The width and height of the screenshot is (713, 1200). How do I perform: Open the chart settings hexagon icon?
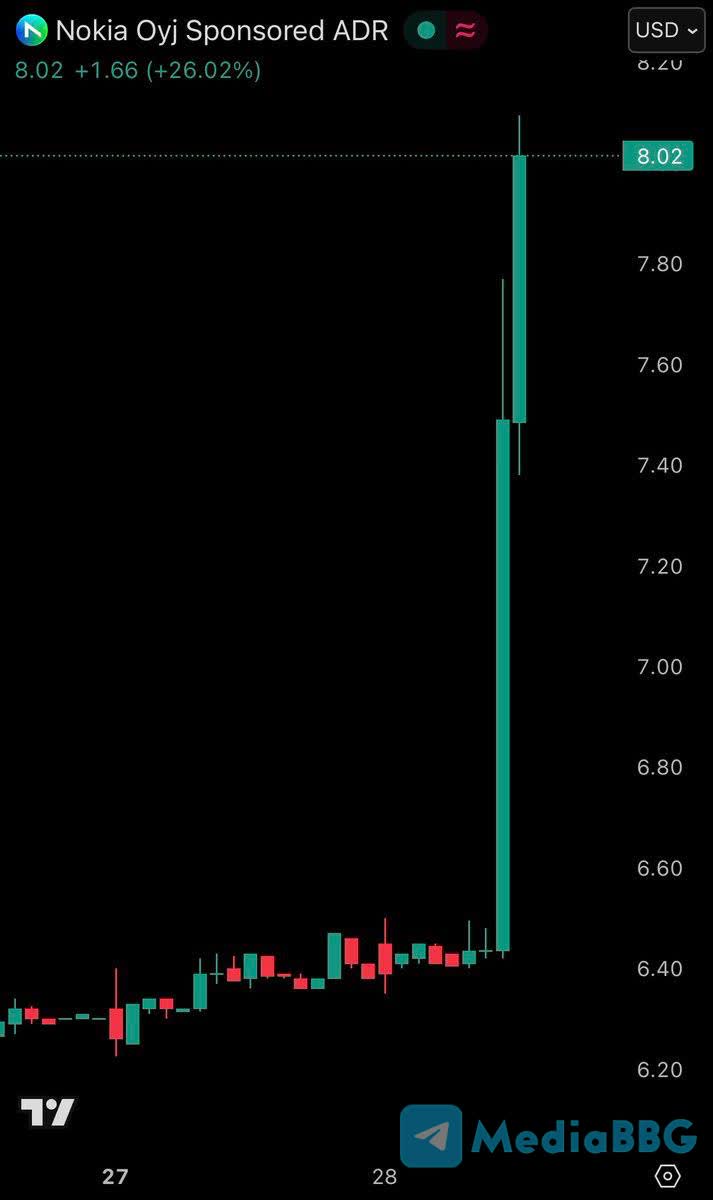[668, 1176]
